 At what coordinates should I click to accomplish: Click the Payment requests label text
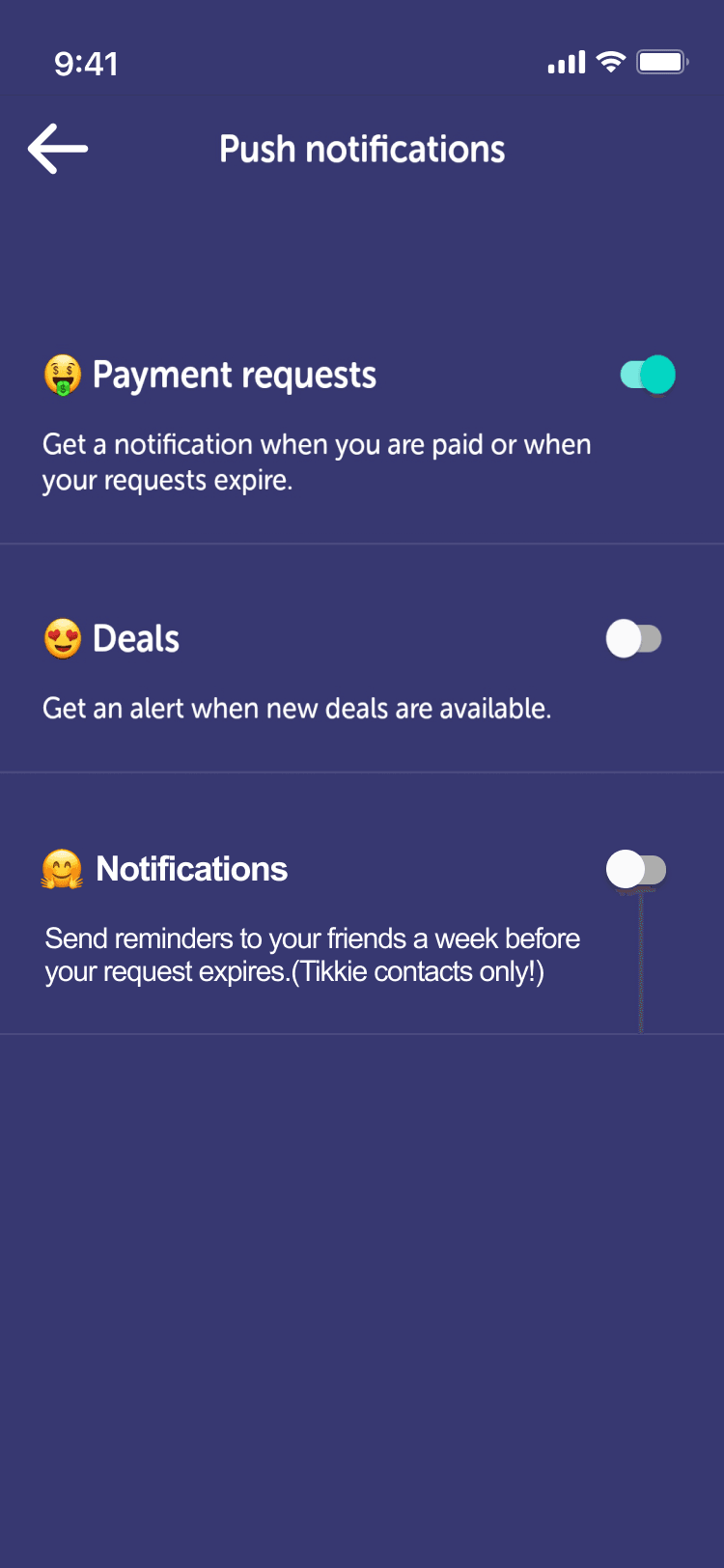tap(234, 375)
